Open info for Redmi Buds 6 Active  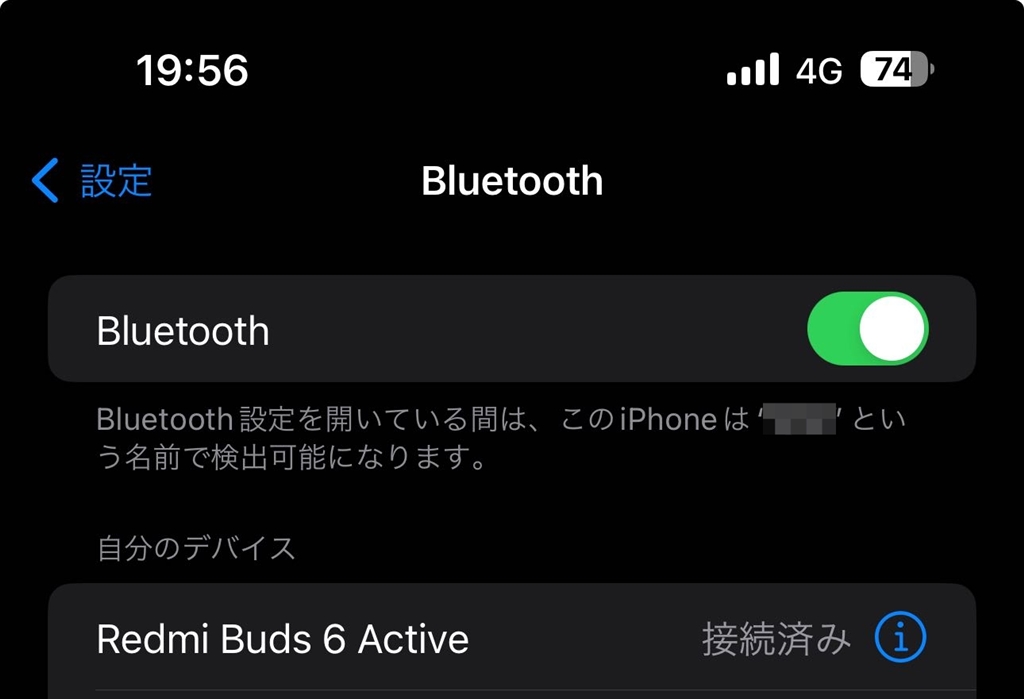coord(900,638)
